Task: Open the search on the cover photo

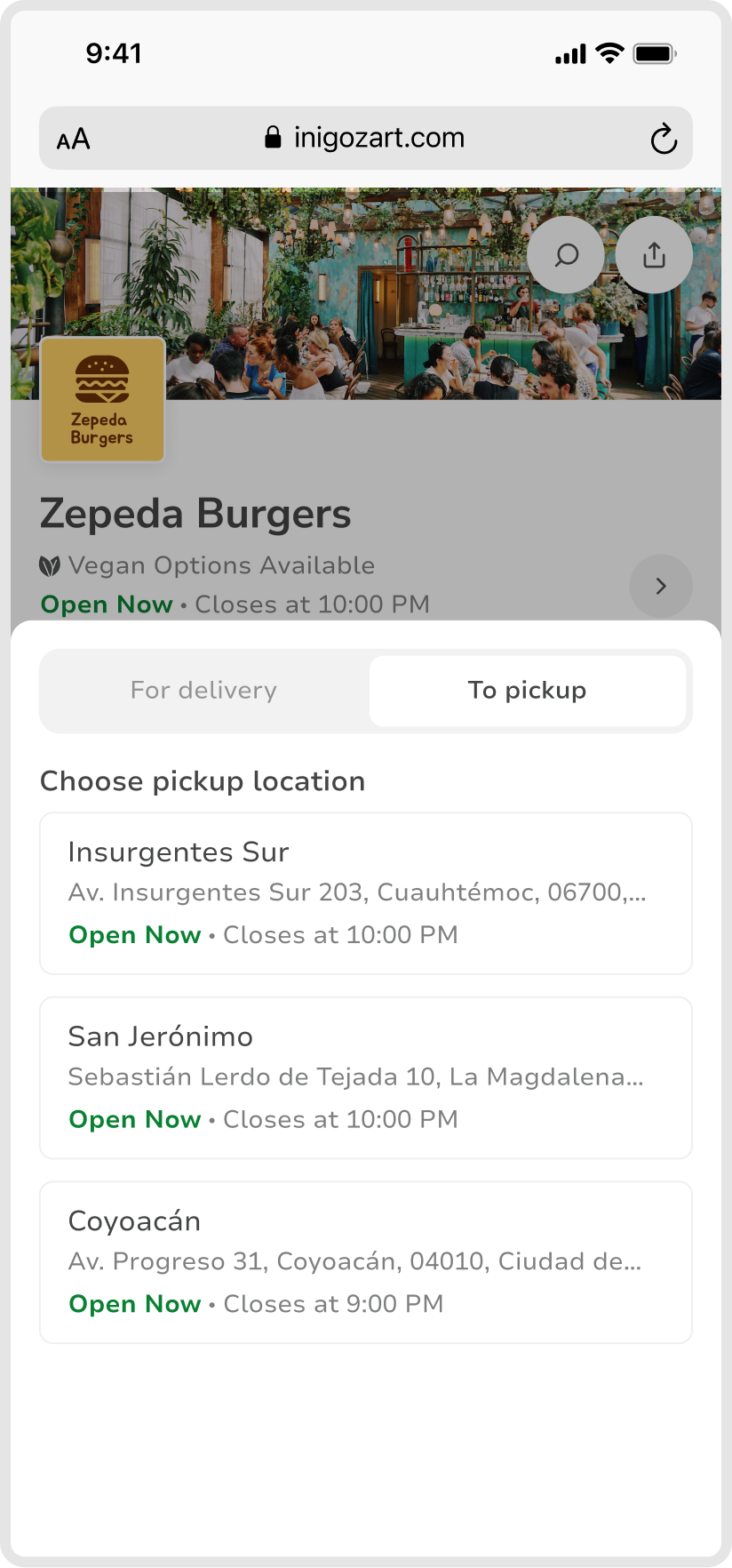Action: pyautogui.click(x=565, y=255)
